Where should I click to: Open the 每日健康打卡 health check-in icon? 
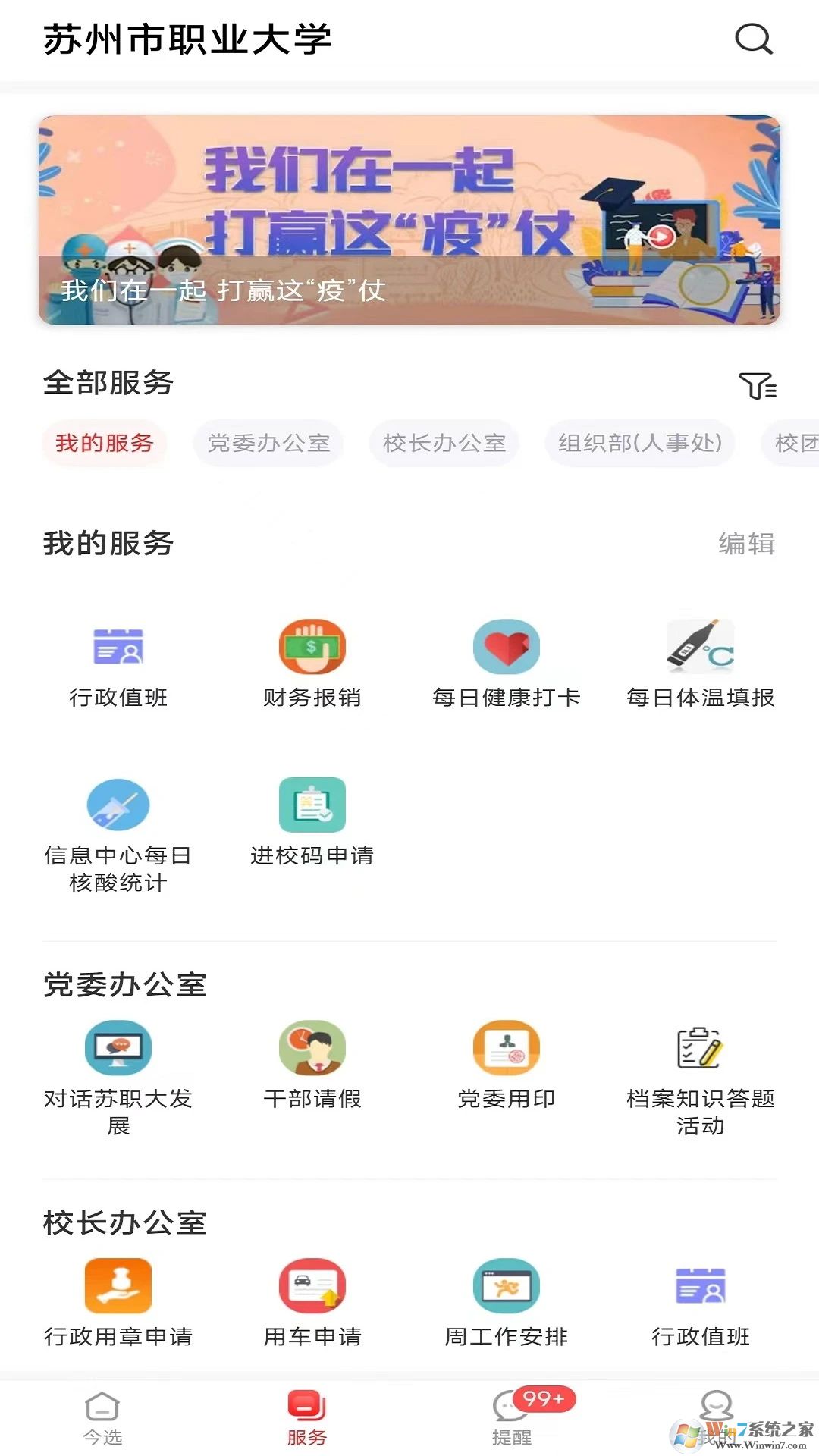click(507, 648)
